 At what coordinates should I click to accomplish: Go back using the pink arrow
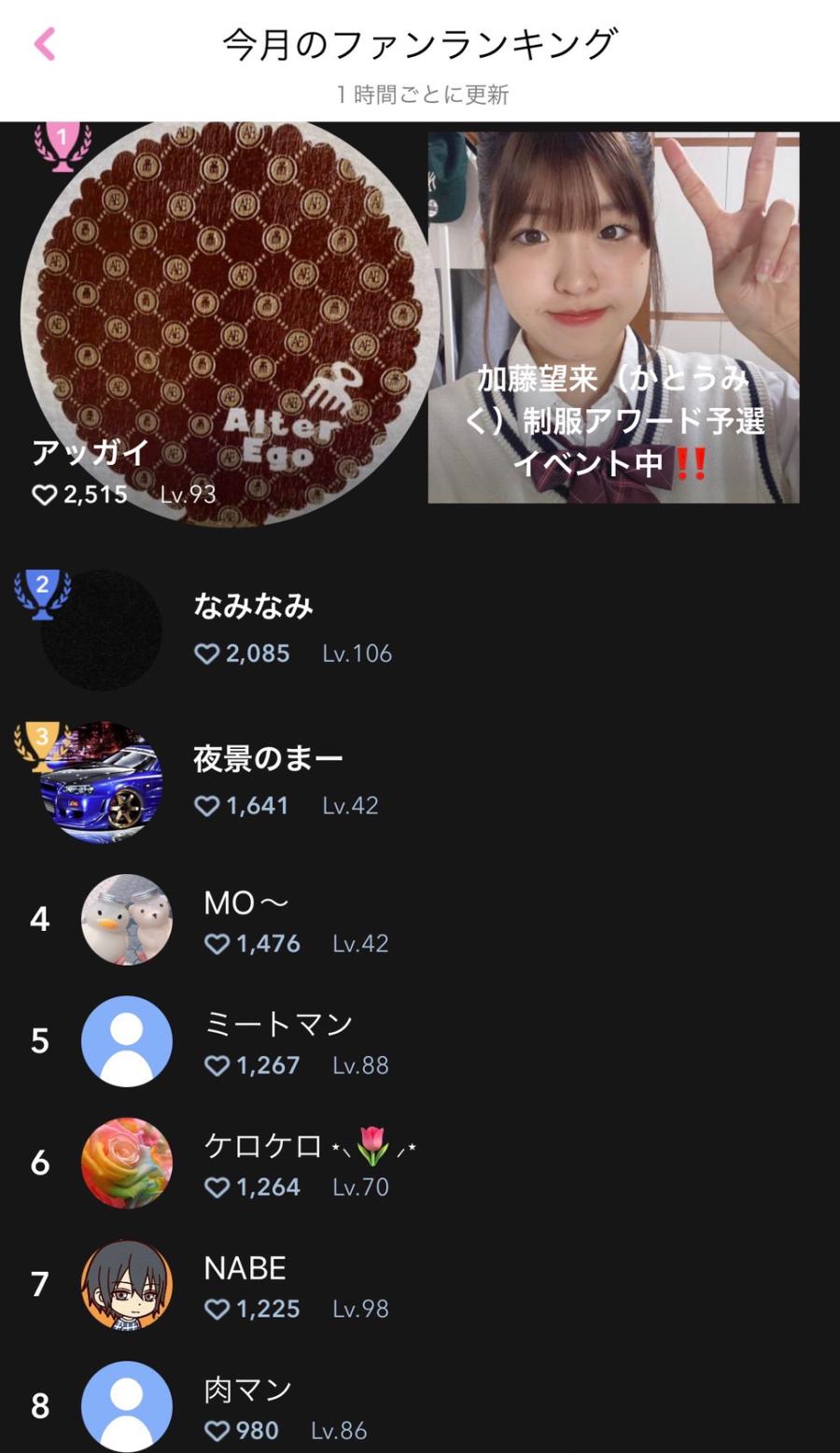click(45, 44)
